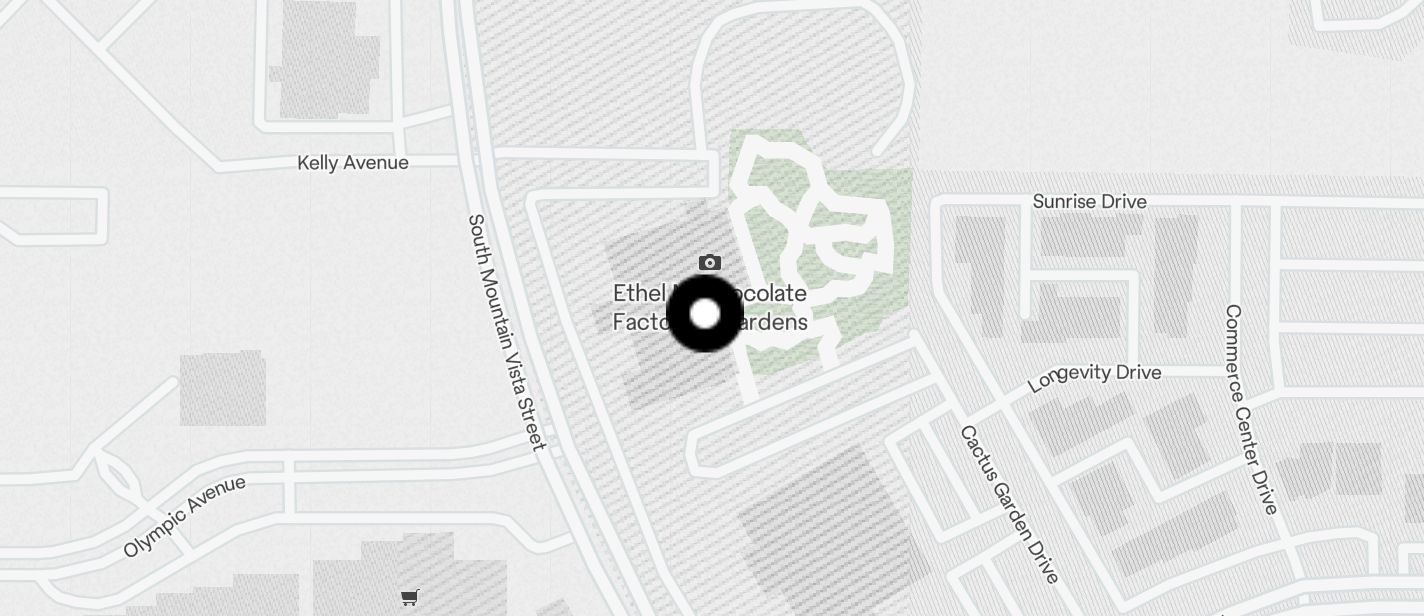Tap the black location pin marker
This screenshot has width=1424, height=616.
click(x=705, y=314)
